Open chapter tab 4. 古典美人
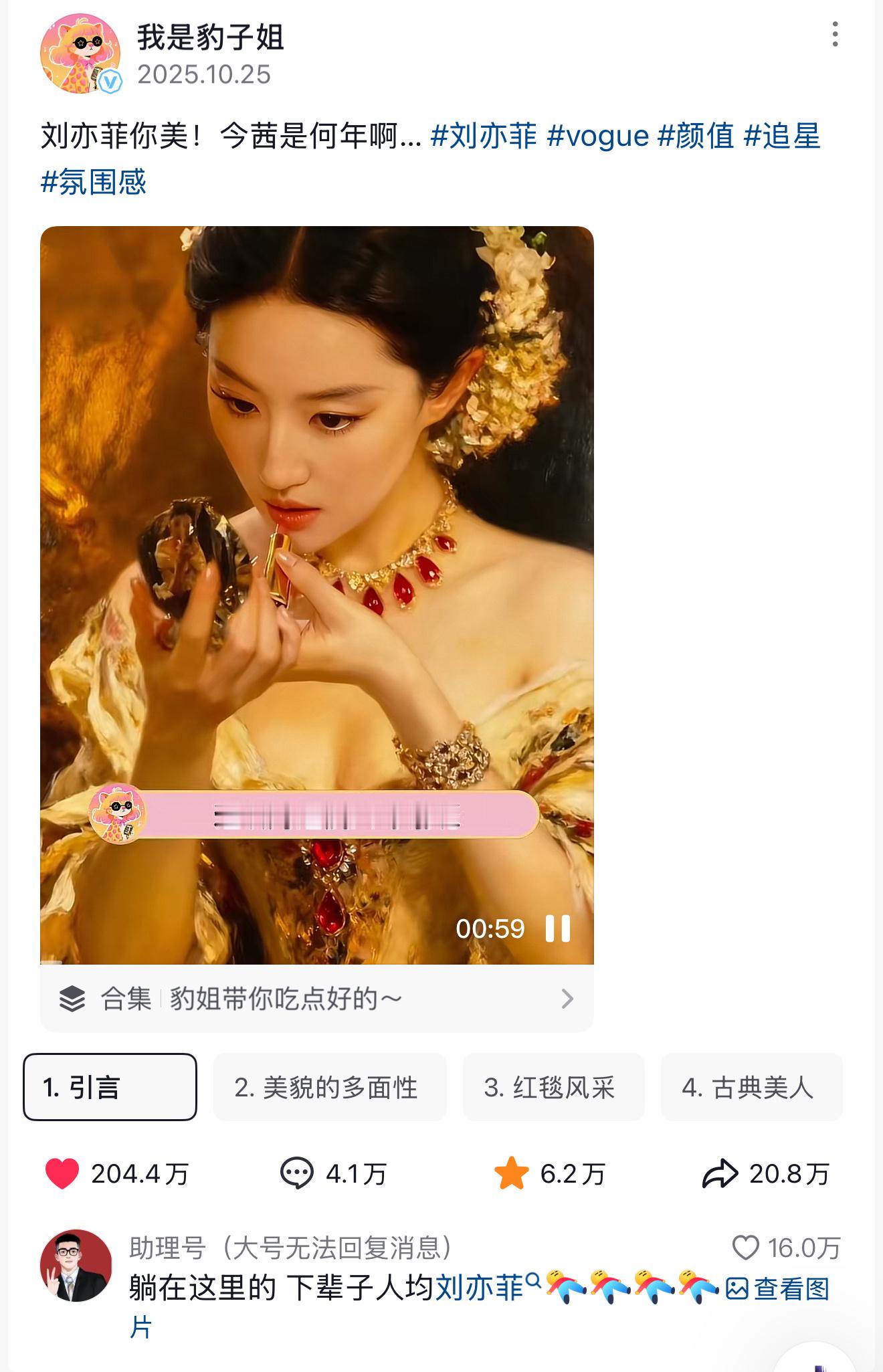Screen dimensions: 883x1372 (x=751, y=1086)
